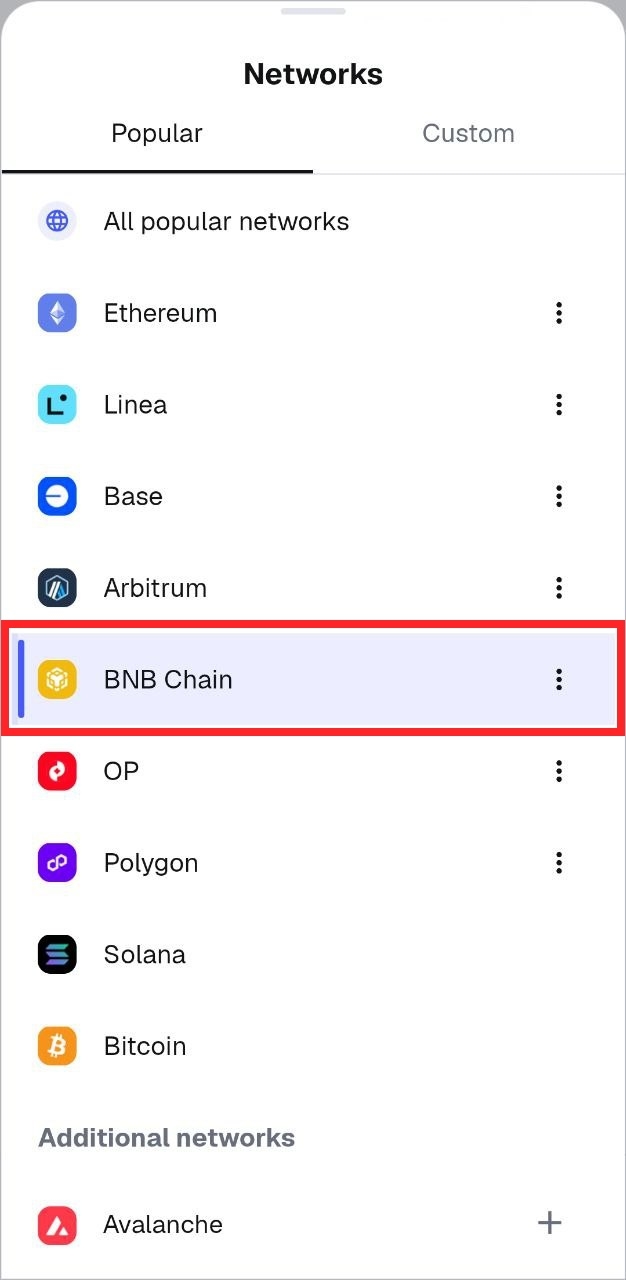Switch to the Custom tab
This screenshot has width=626, height=1280.
click(x=468, y=133)
